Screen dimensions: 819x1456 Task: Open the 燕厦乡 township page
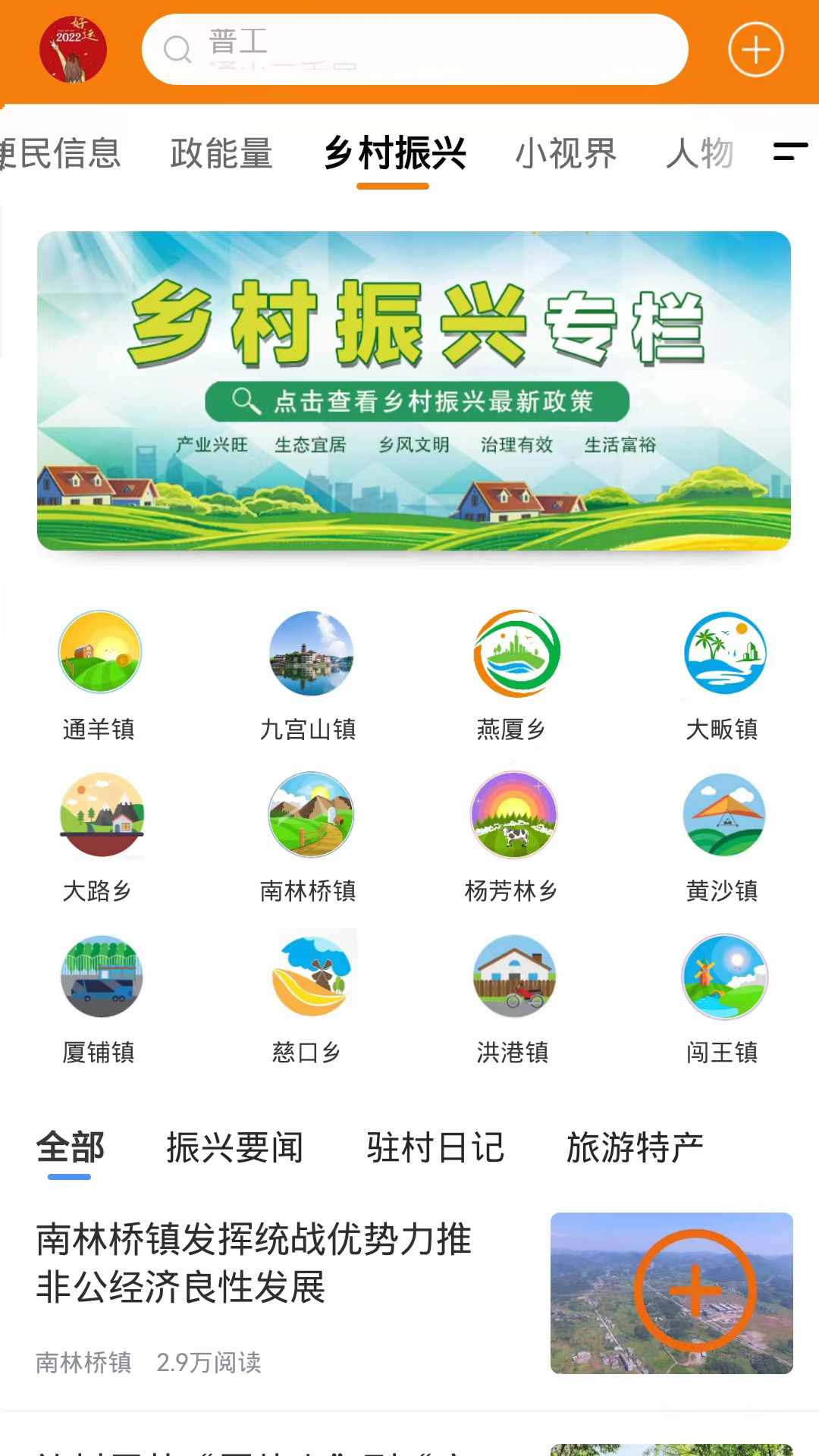(515, 675)
